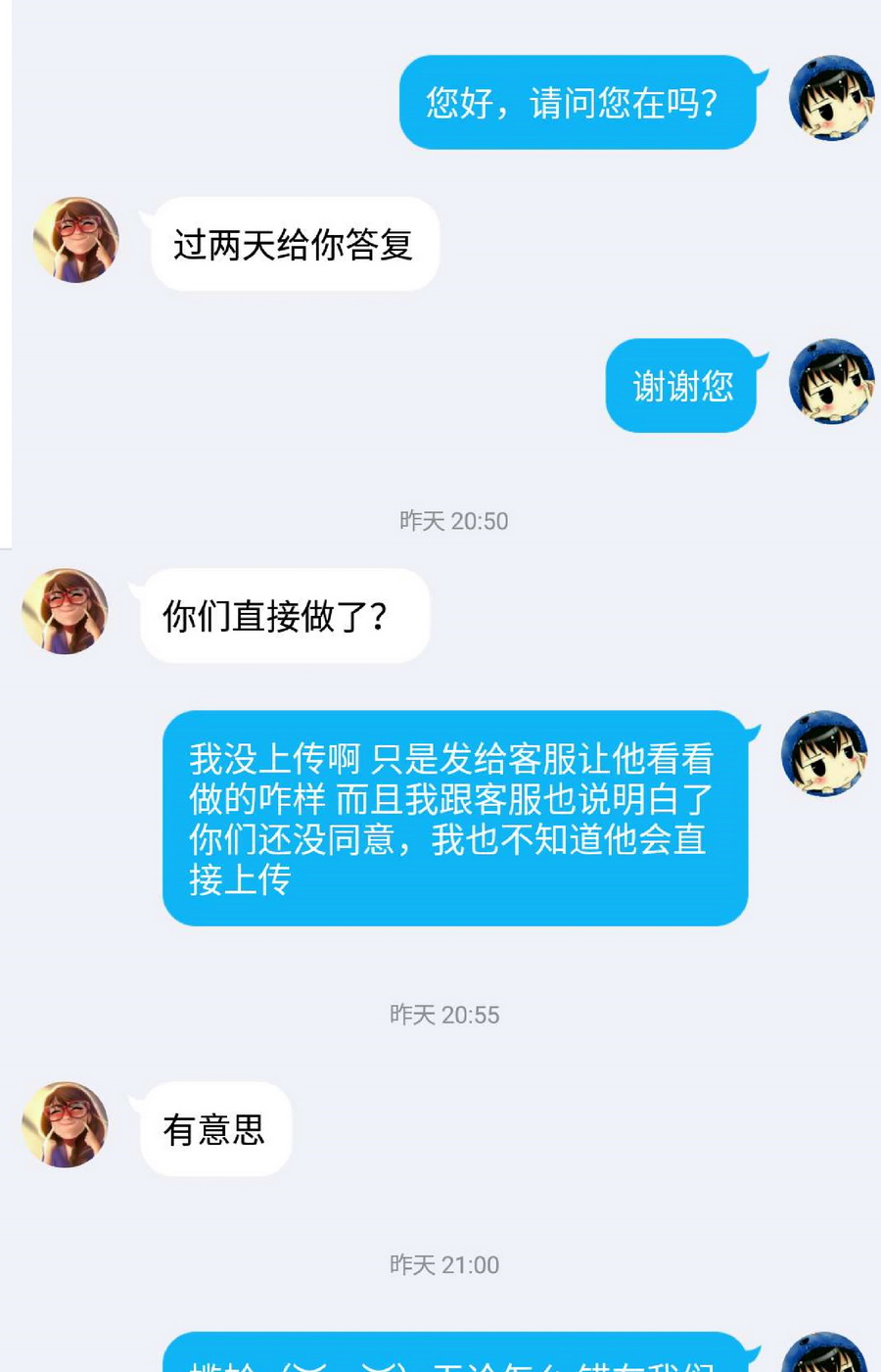Select the reply '过两天给你答复'

[x=294, y=244]
